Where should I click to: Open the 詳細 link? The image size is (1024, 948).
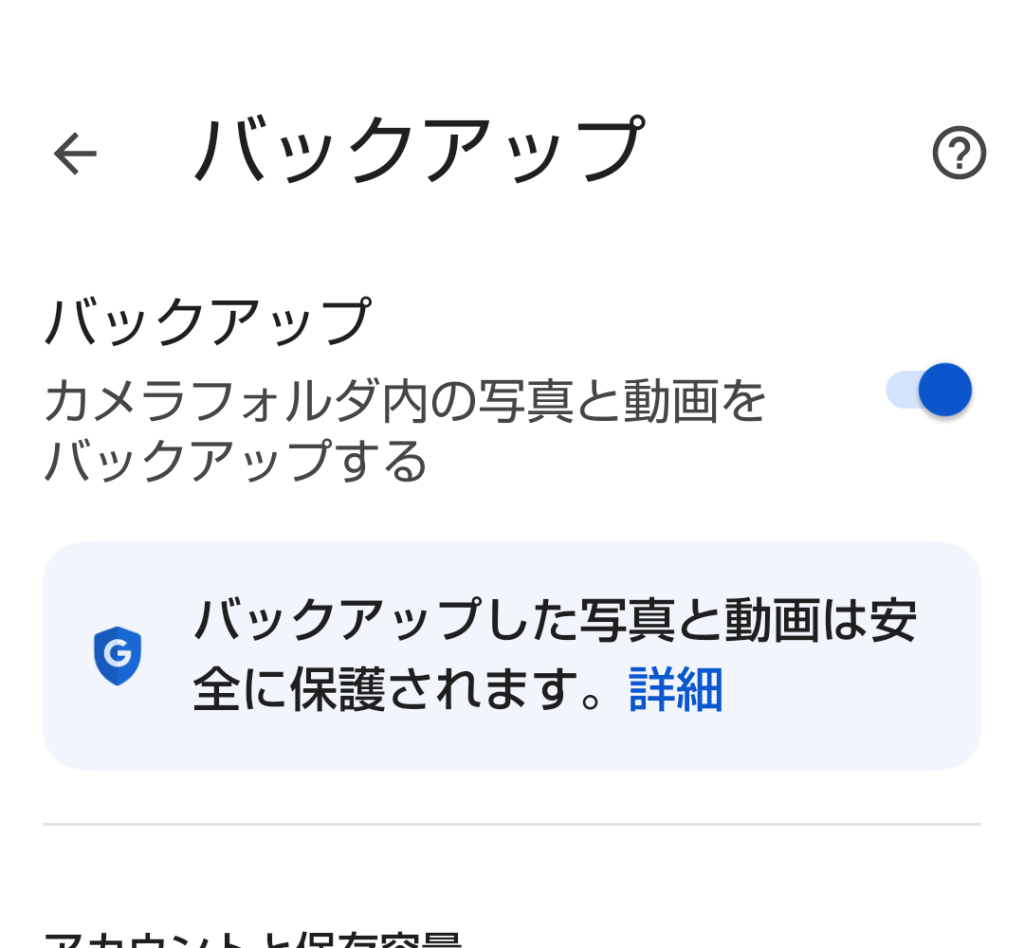(x=676, y=689)
